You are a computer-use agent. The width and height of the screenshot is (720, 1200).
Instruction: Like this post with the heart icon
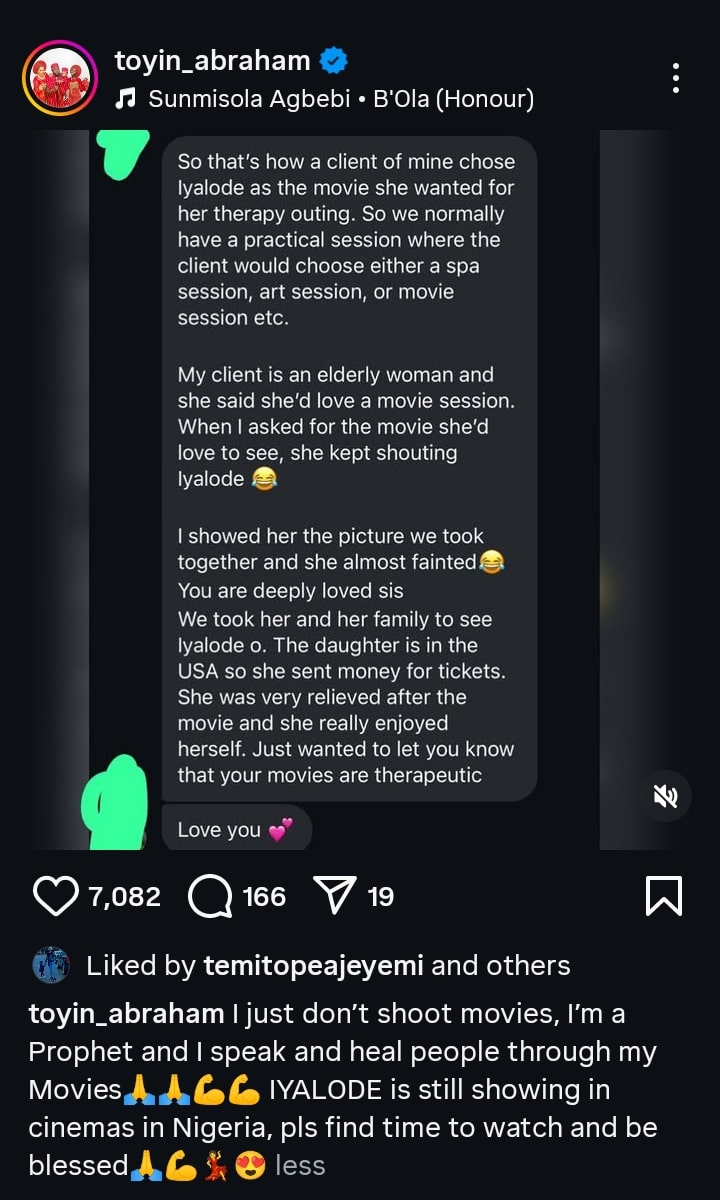coord(55,896)
